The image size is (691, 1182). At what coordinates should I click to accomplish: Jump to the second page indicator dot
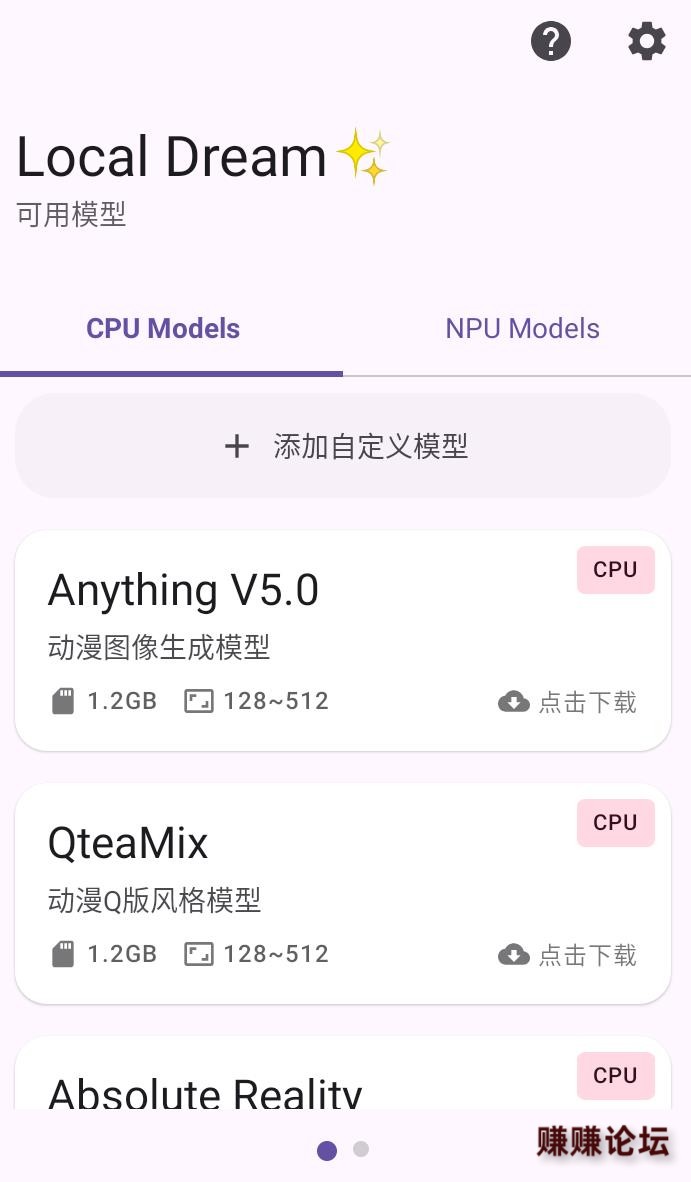click(x=361, y=1149)
